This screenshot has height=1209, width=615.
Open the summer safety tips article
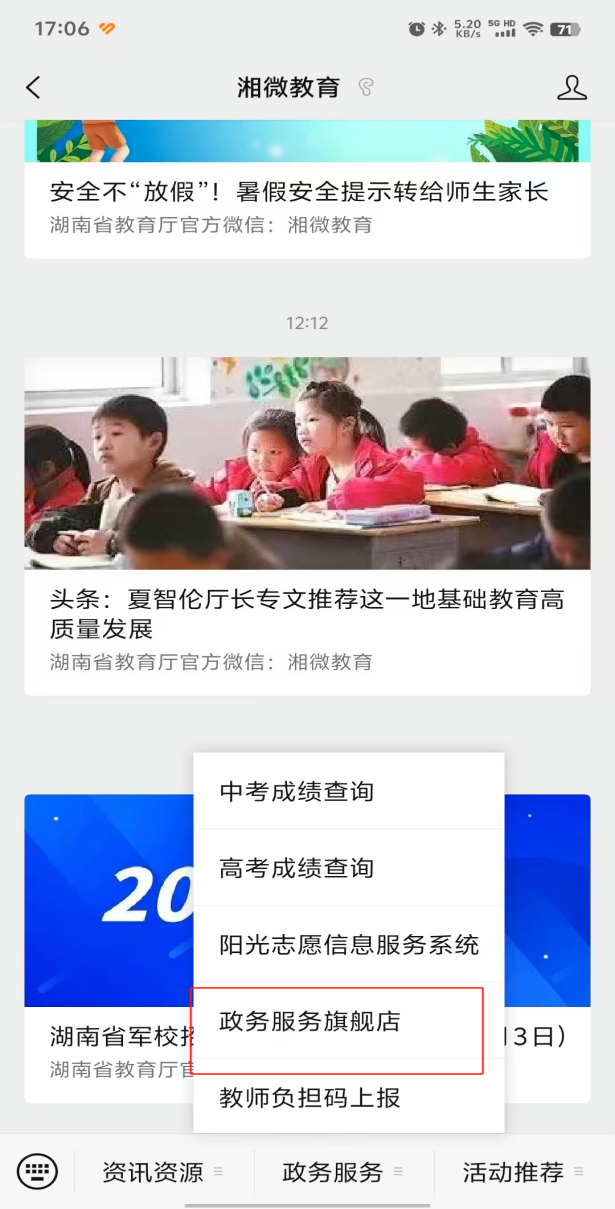299,192
